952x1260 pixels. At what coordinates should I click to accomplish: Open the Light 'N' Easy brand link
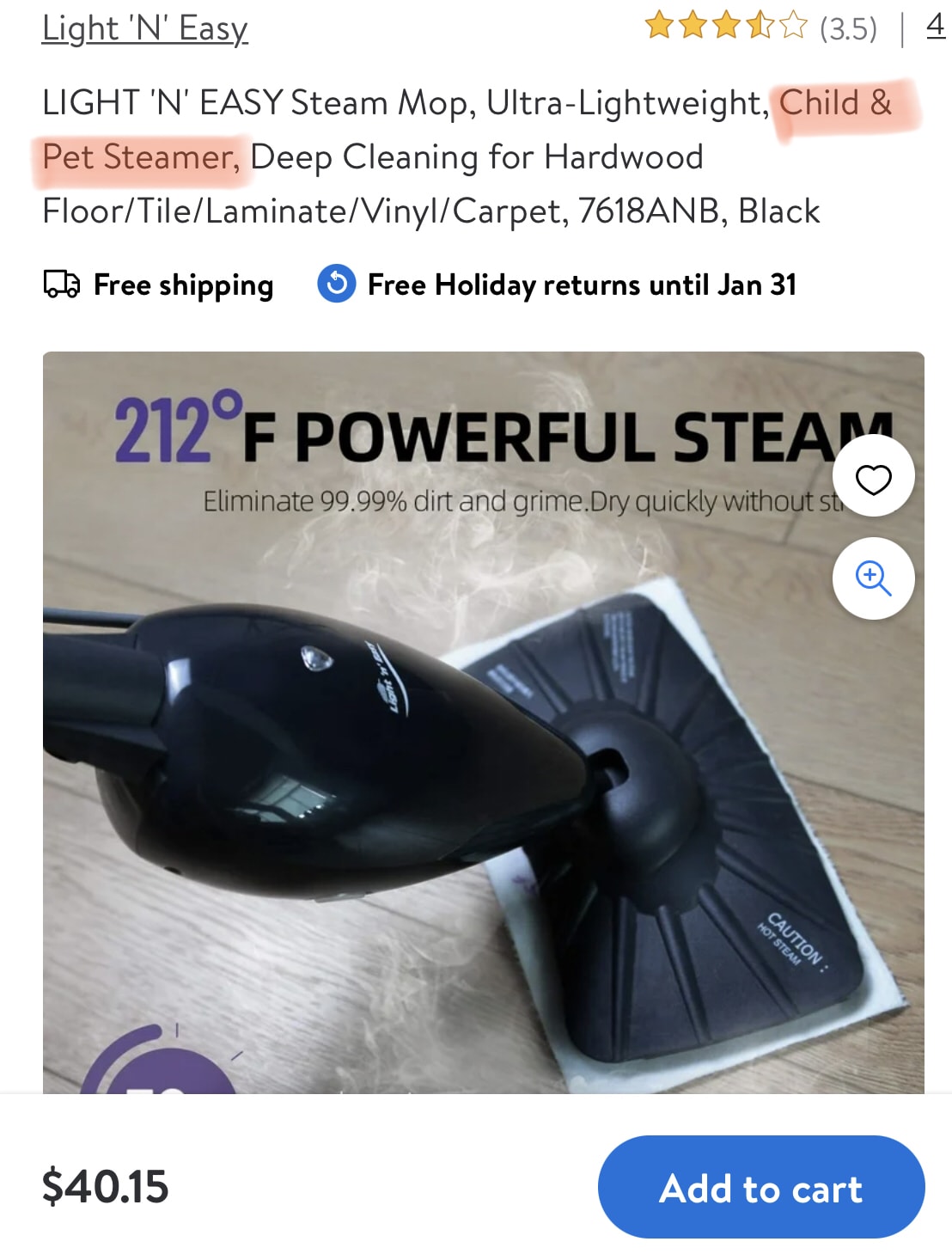[144, 28]
